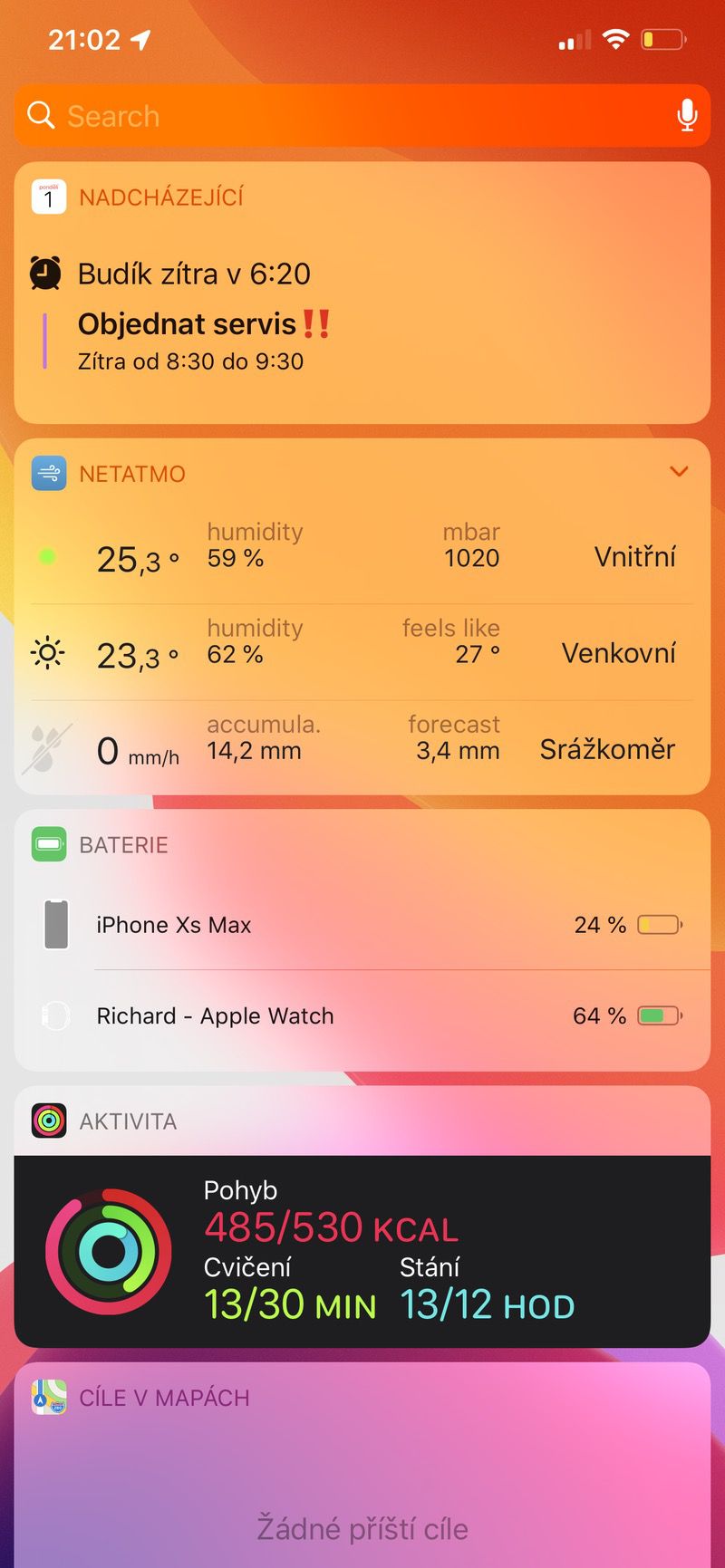Open Netatmo Venkovní outdoor readings
Image resolution: width=725 pixels, height=1568 pixels.
coord(362,653)
